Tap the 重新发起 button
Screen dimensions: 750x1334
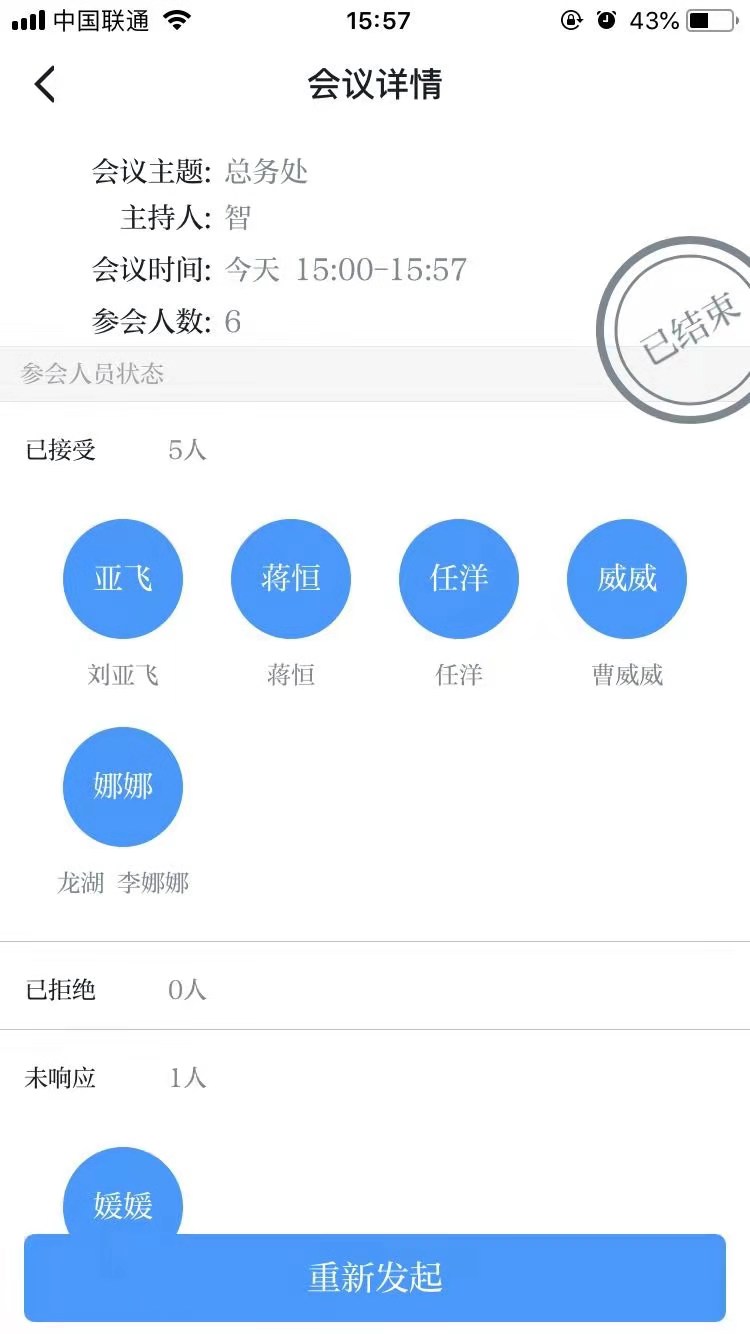point(375,1278)
